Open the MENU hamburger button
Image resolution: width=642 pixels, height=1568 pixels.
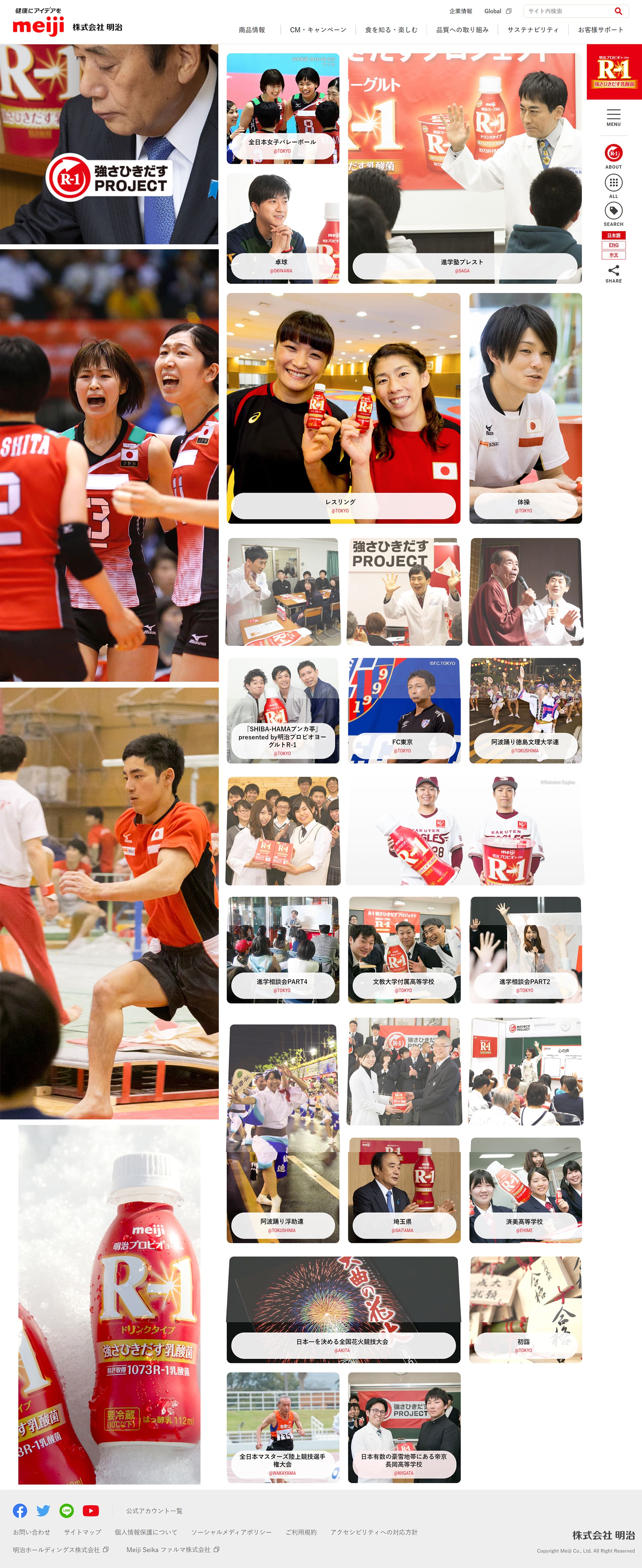click(x=614, y=116)
